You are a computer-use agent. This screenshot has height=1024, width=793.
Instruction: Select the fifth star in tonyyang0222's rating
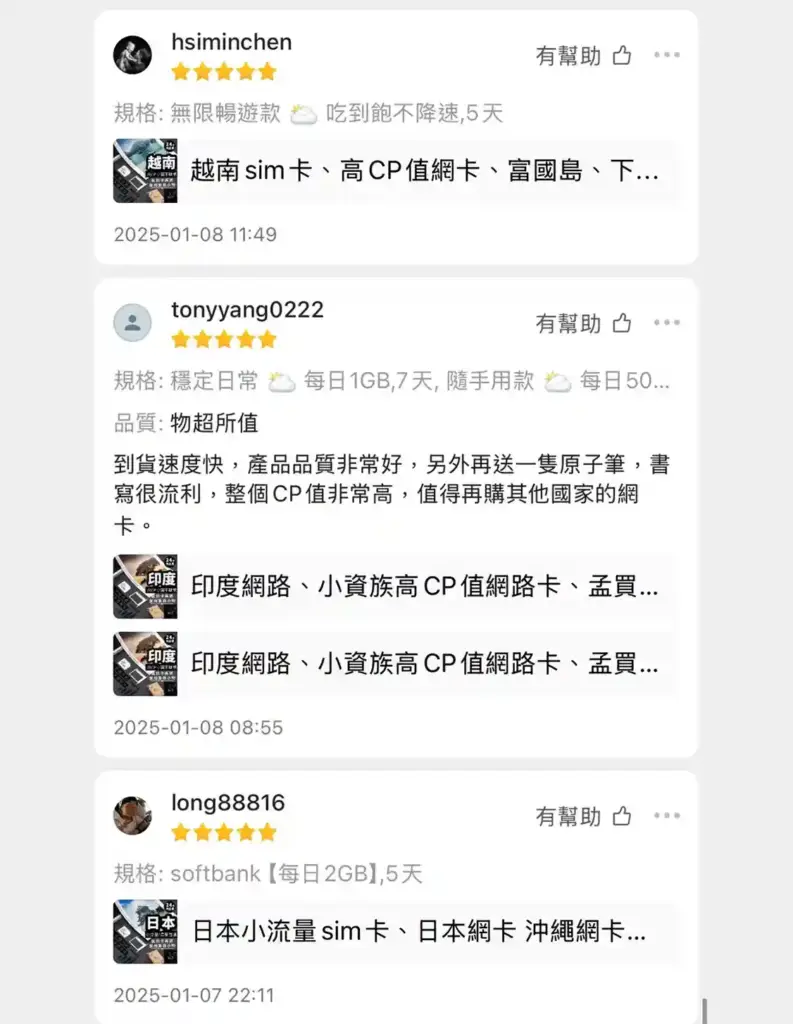click(x=268, y=339)
